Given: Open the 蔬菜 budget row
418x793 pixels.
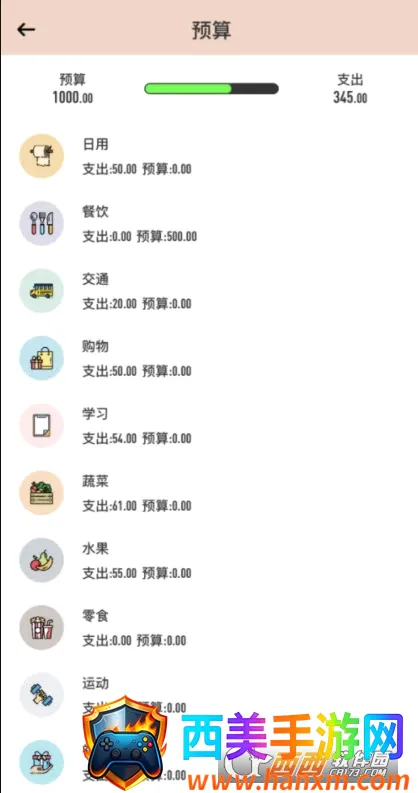Looking at the screenshot, I should [209, 493].
